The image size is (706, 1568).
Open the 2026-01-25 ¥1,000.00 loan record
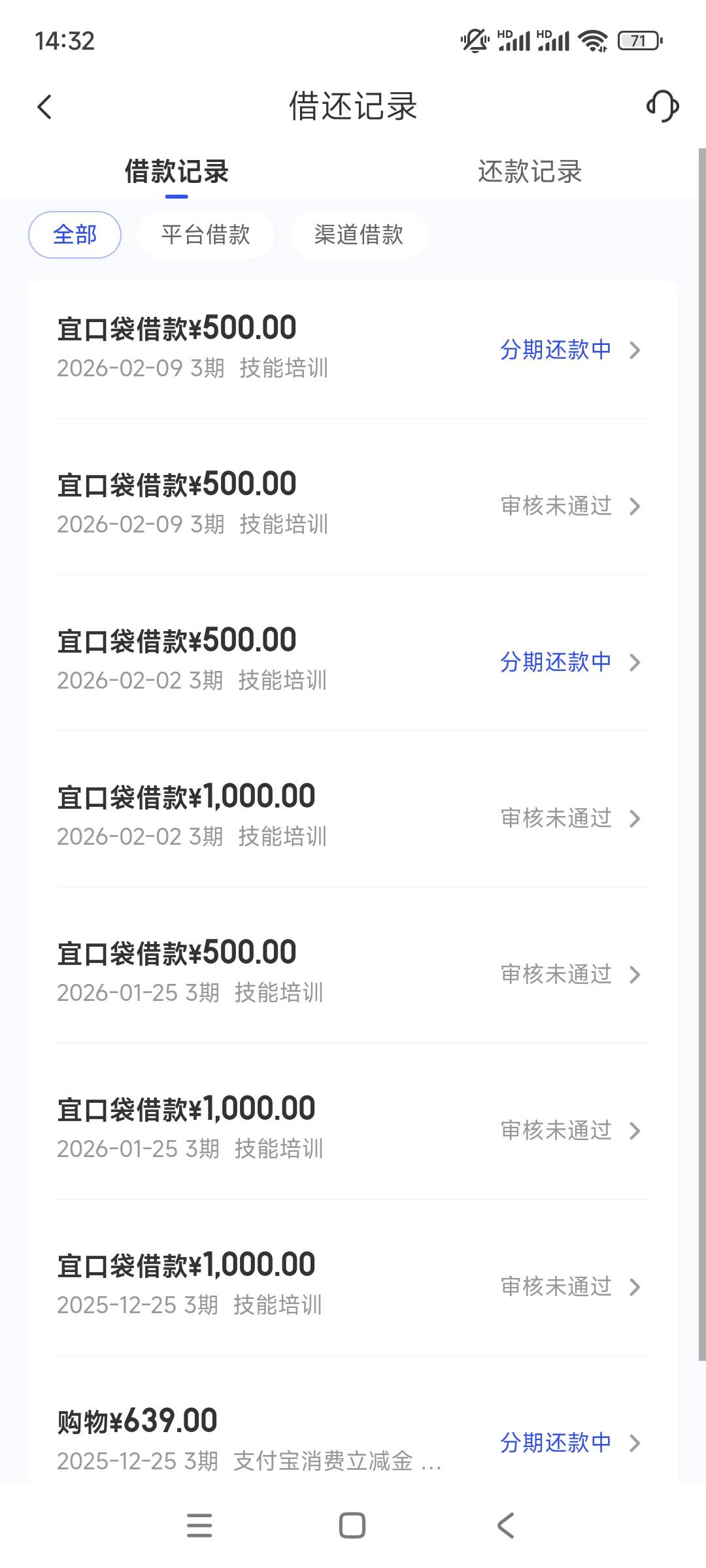[x=353, y=1130]
